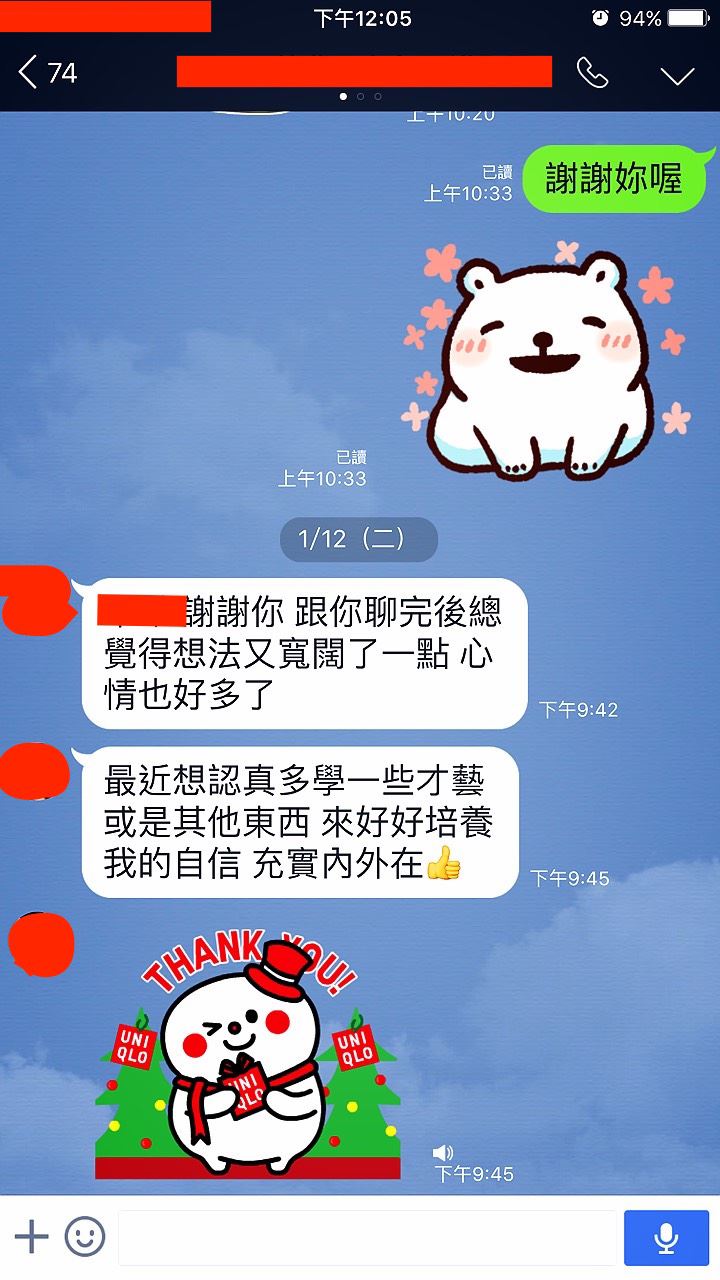The image size is (720, 1280).
Task: Start a voice call with this contact
Action: tap(592, 73)
